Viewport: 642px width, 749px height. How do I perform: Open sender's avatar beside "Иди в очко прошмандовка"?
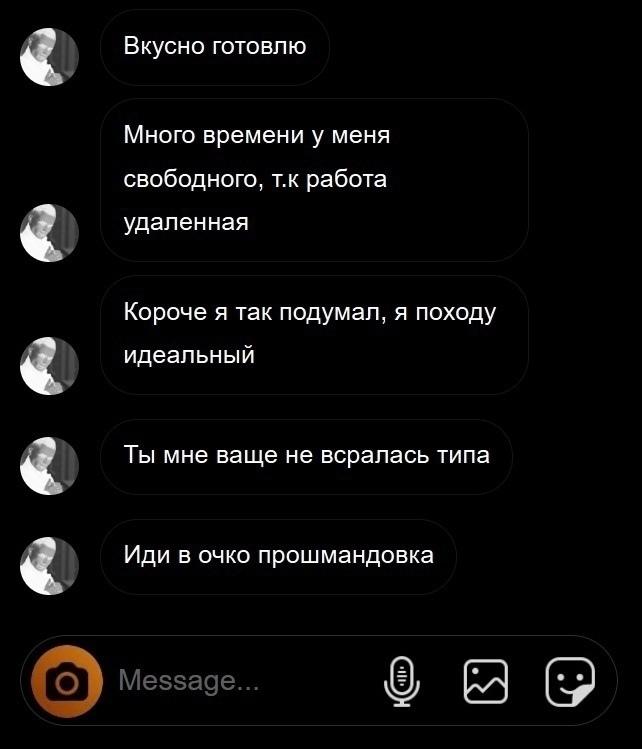pos(49,566)
